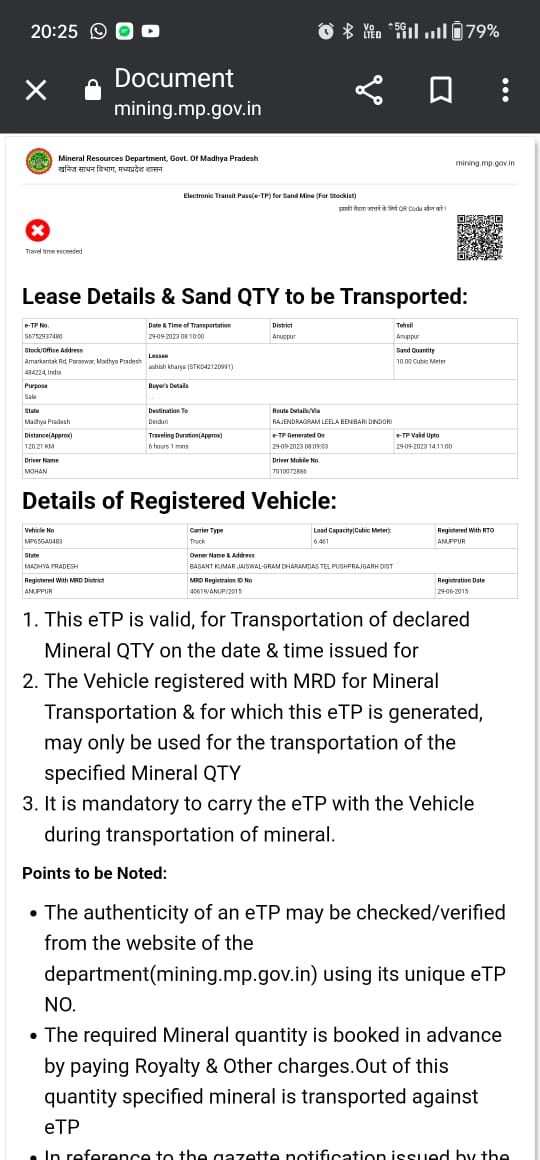Bookmark the mining.mp.gov.in page
540x1160 pixels.
pyautogui.click(x=441, y=92)
